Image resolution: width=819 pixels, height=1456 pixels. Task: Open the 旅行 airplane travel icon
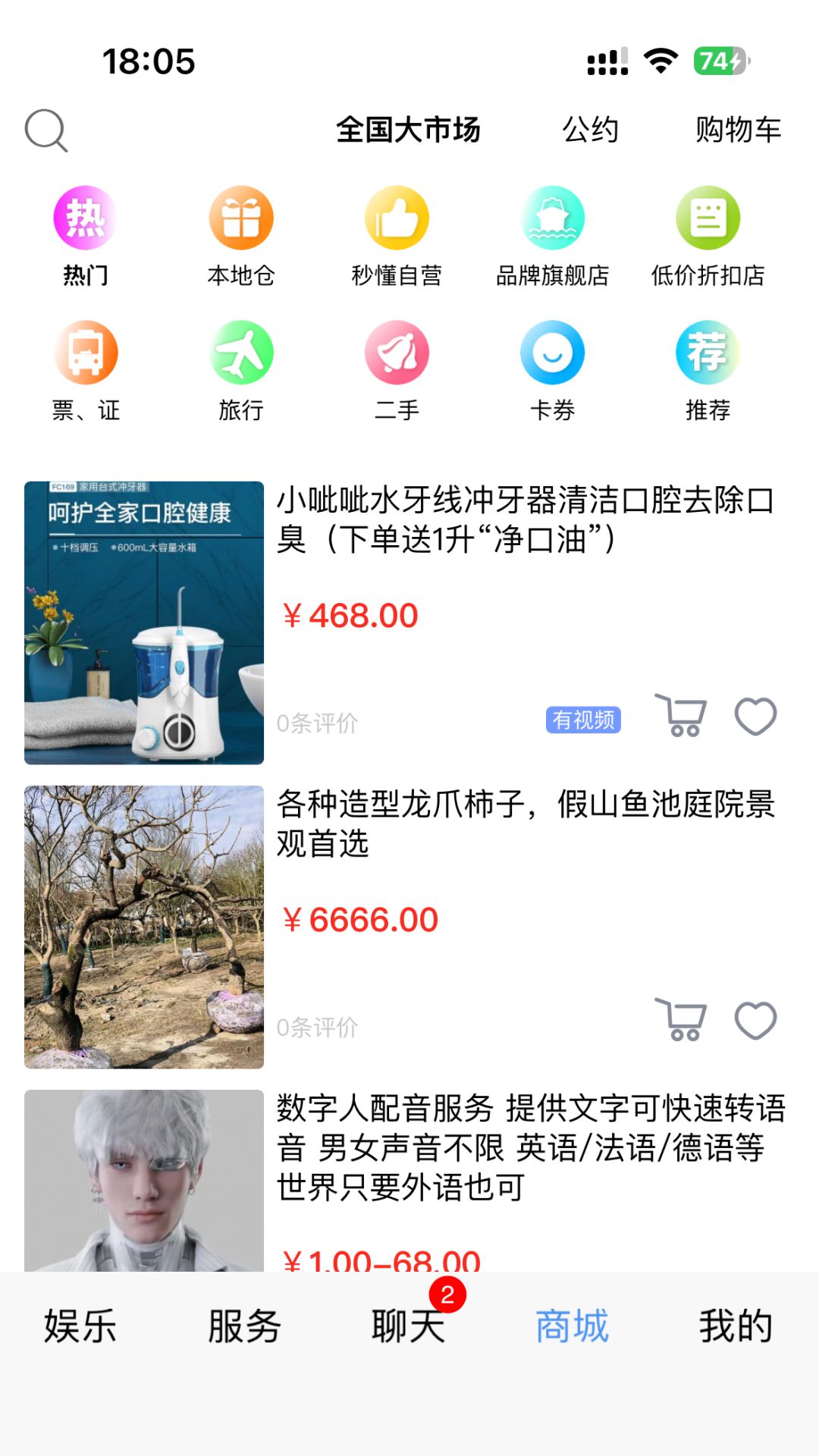click(x=240, y=353)
